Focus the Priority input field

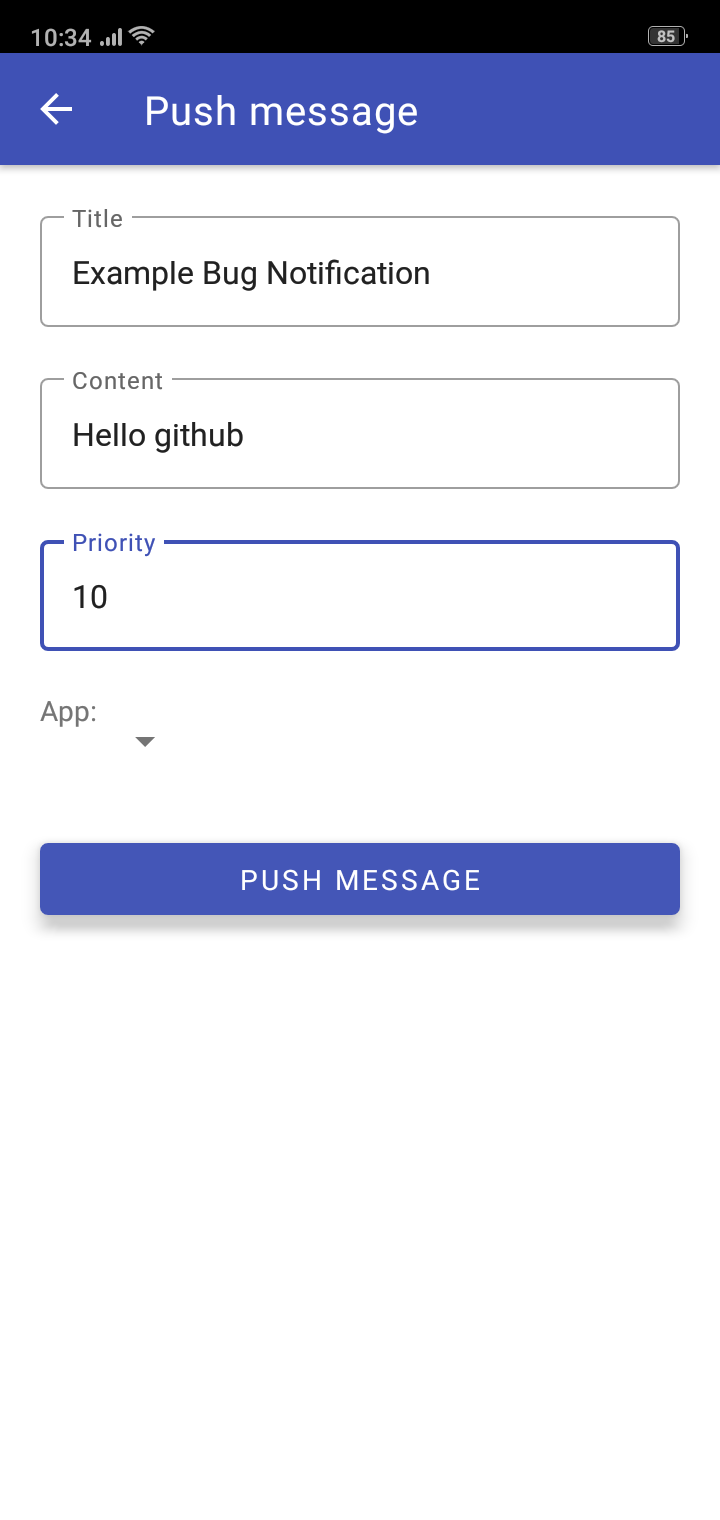coord(360,597)
